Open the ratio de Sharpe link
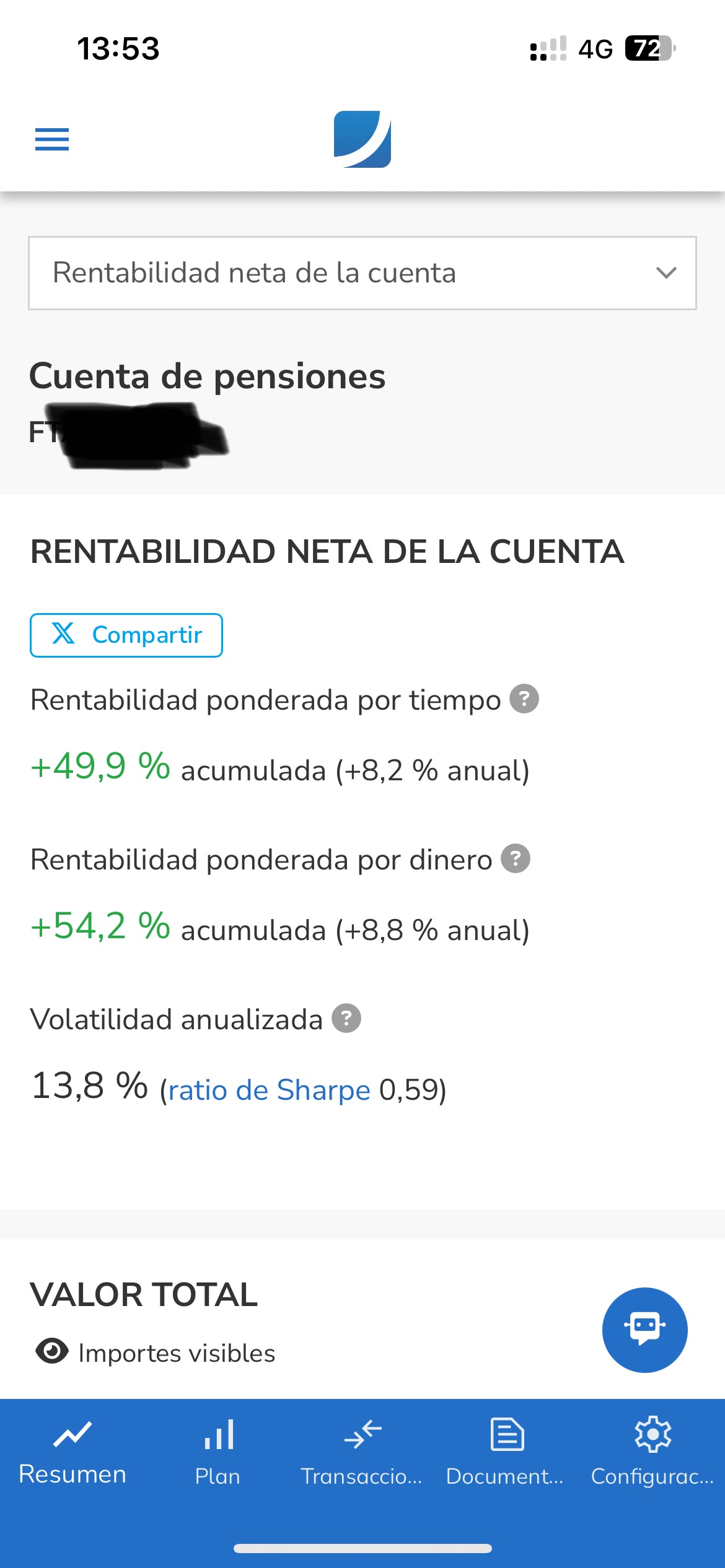This screenshot has height=1568, width=725. [x=270, y=1090]
